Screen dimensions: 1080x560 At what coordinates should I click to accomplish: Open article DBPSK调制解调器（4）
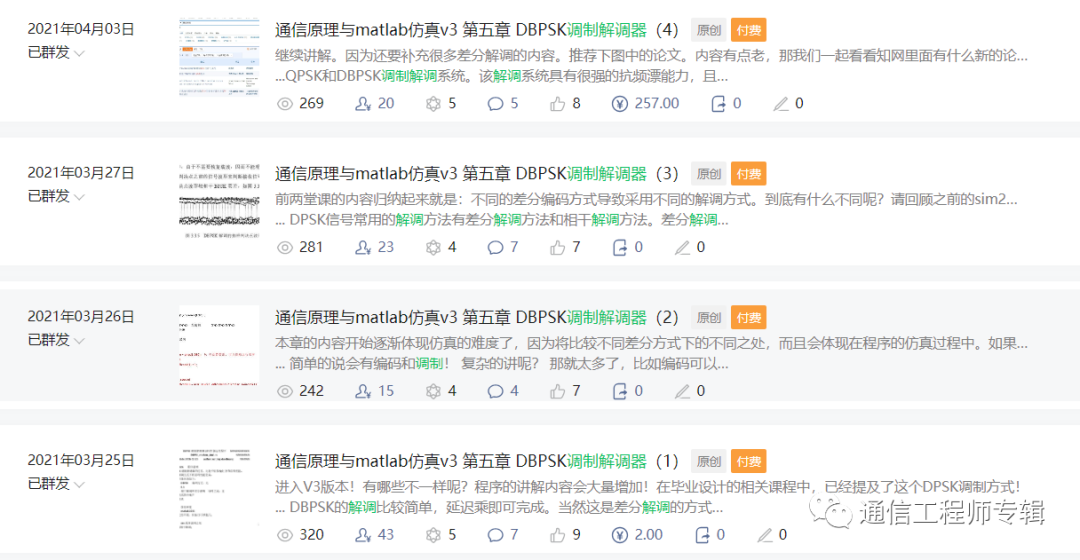coord(476,30)
